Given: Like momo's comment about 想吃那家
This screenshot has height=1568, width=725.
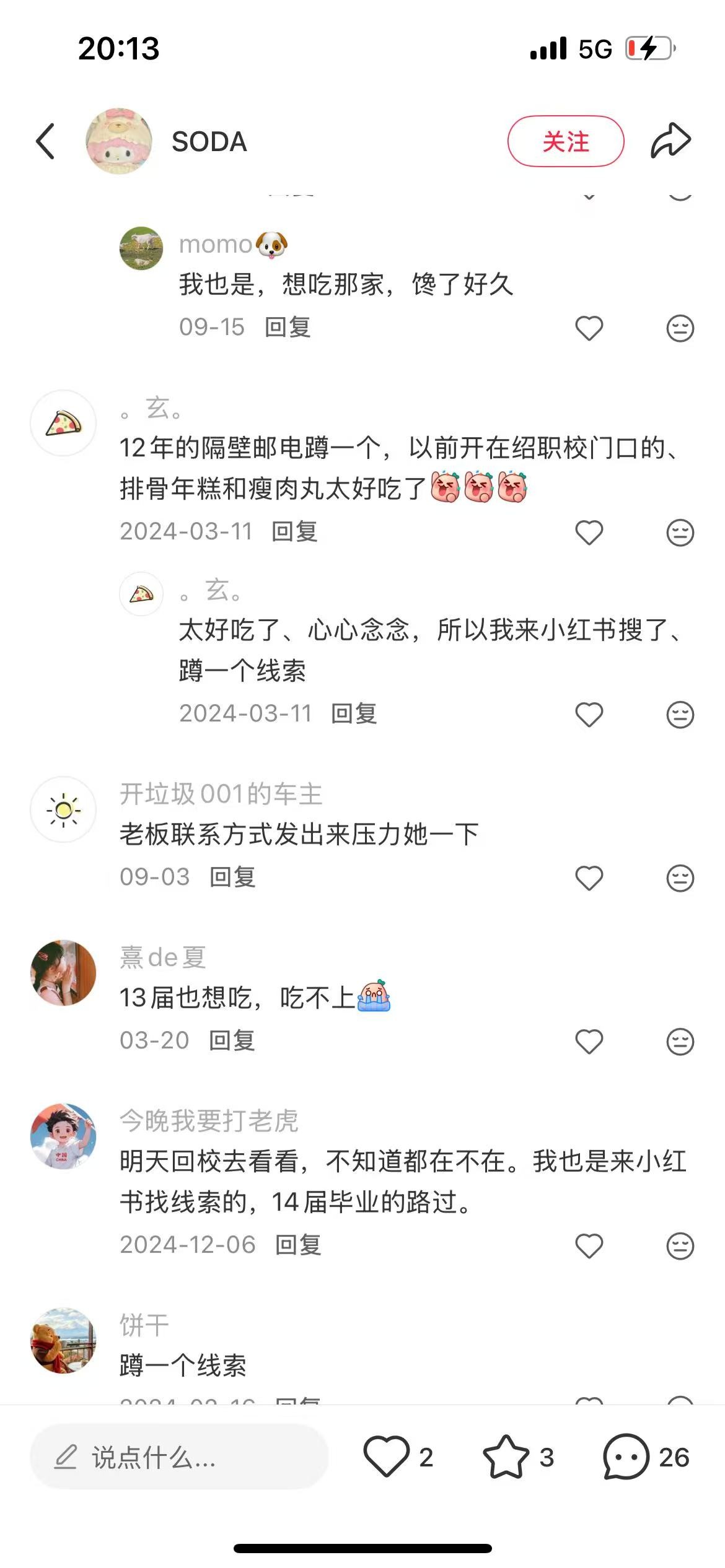Looking at the screenshot, I should (589, 328).
